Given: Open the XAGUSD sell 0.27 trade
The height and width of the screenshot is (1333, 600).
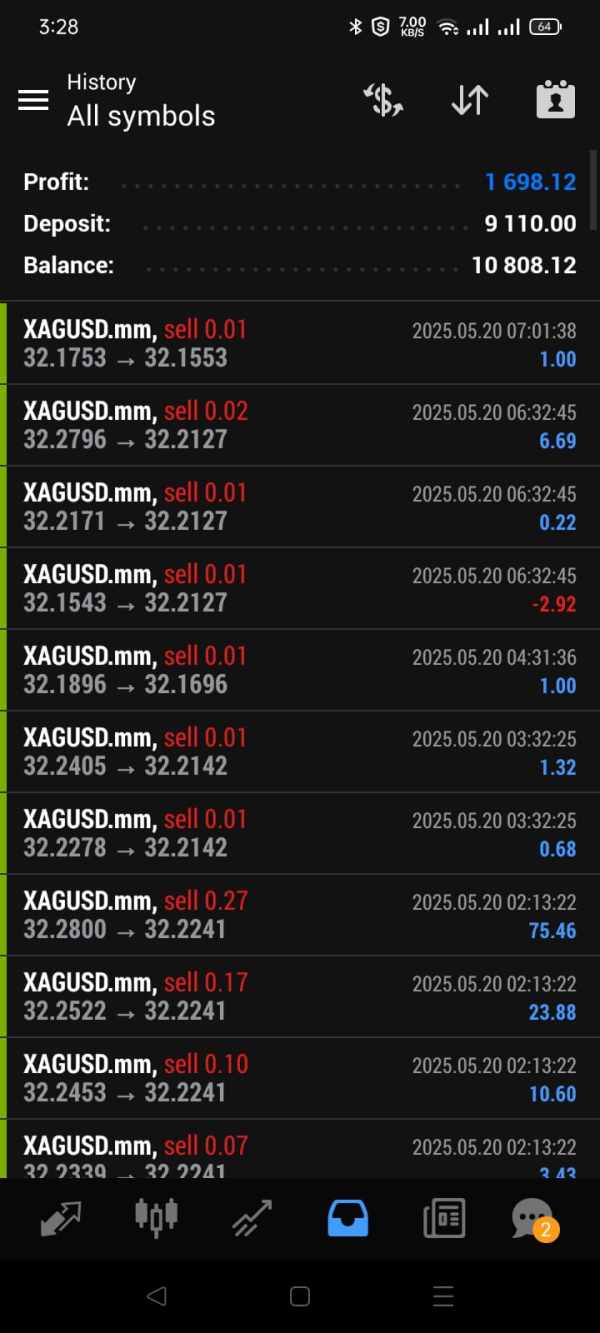Looking at the screenshot, I should point(300,915).
